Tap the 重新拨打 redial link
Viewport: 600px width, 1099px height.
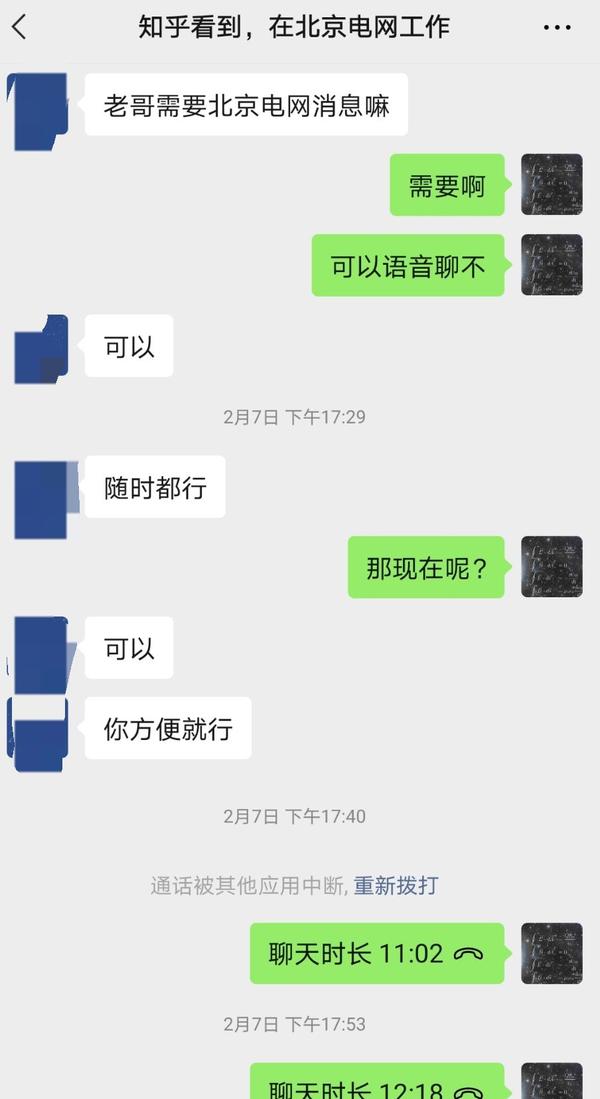(395, 885)
